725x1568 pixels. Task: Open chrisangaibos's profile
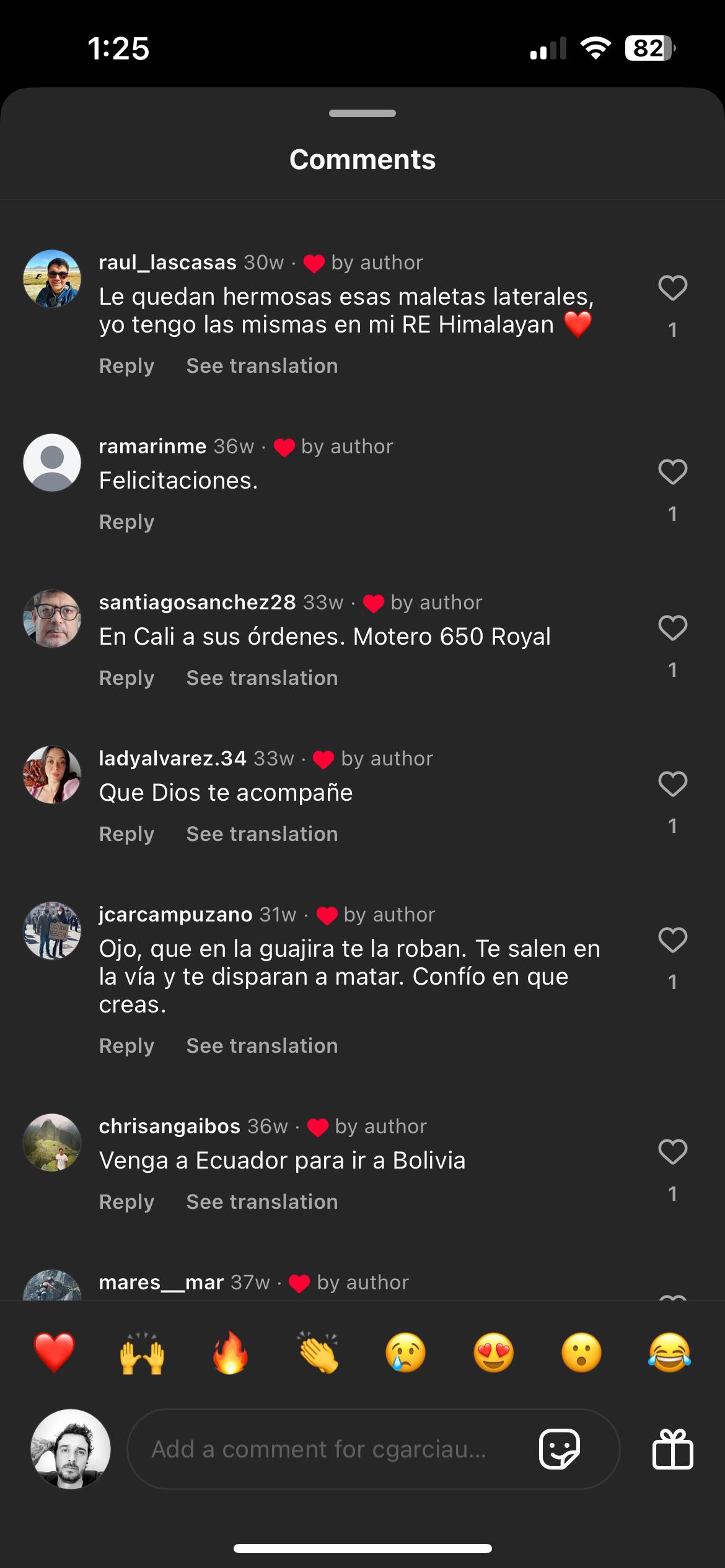click(52, 1143)
